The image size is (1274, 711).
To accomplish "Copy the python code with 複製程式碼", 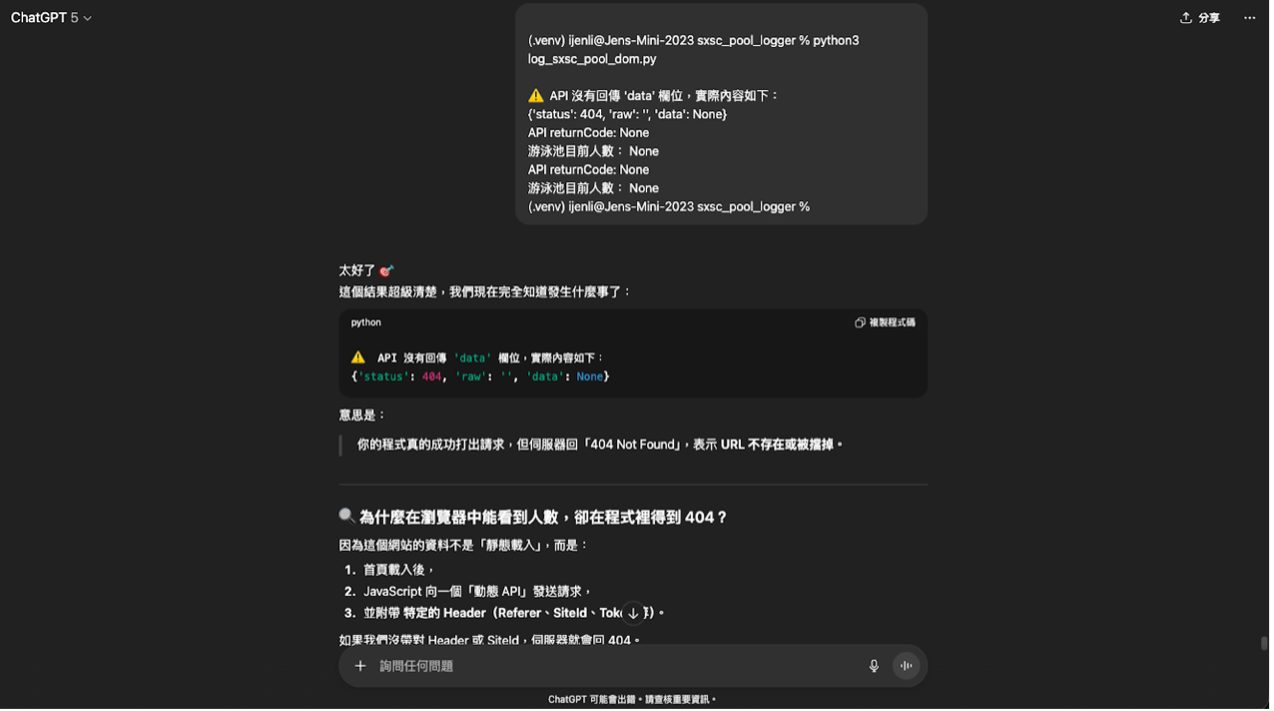I will click(885, 323).
